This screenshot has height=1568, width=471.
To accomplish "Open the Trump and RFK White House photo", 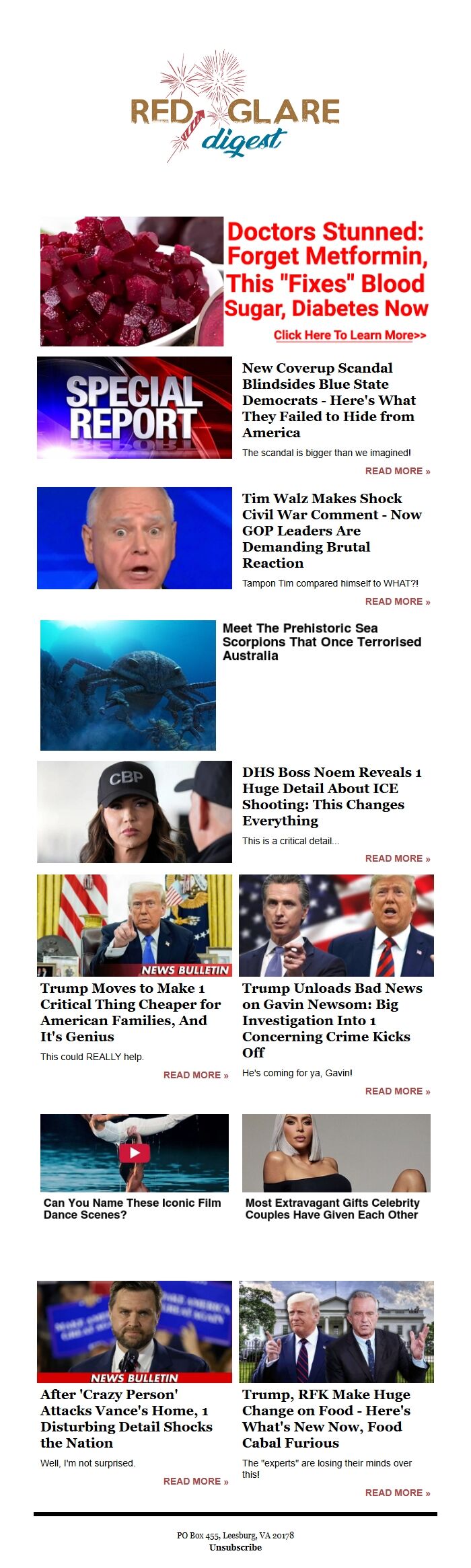I will 336,1331.
